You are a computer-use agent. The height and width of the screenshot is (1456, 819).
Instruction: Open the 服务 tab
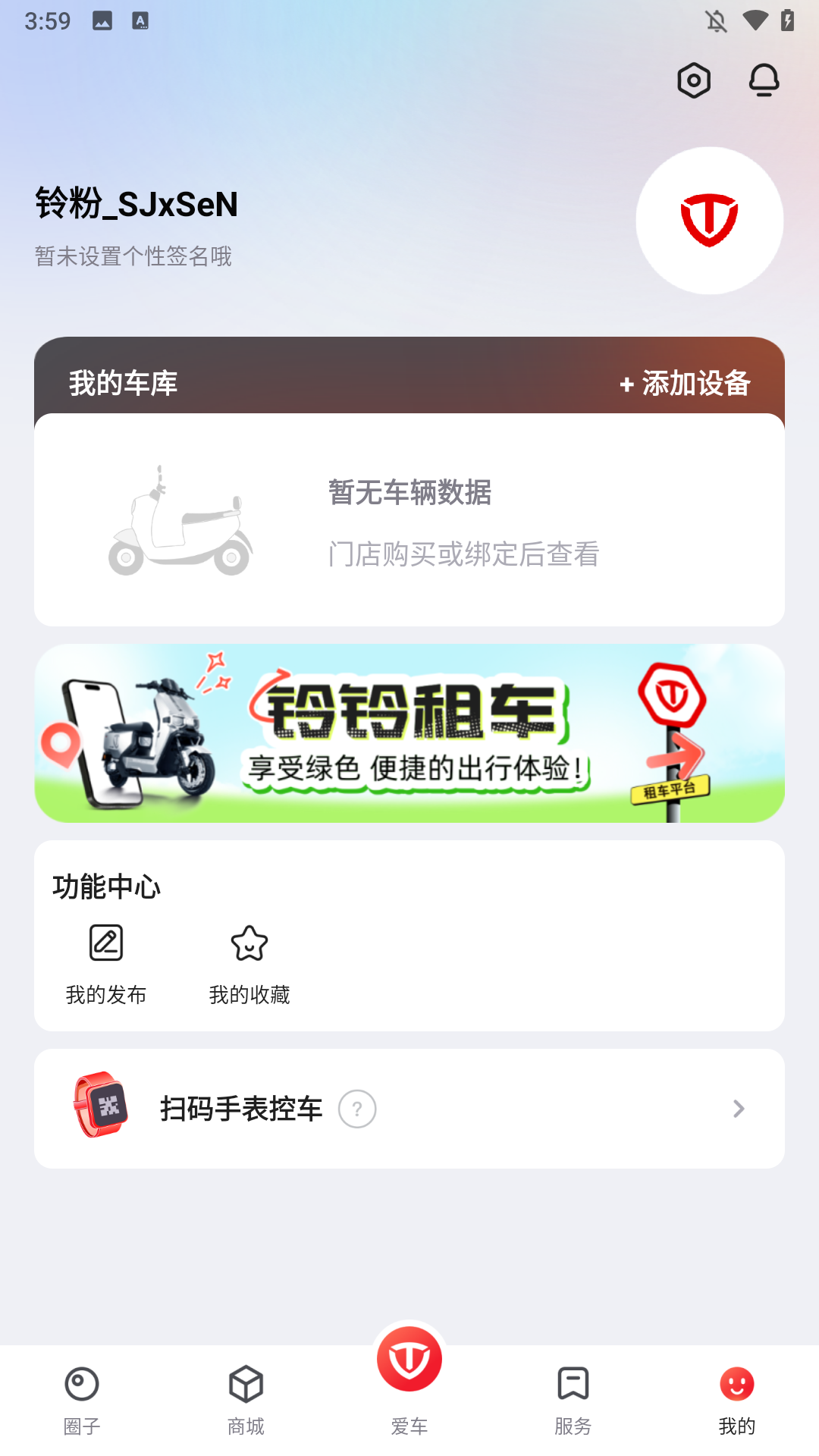click(573, 1399)
